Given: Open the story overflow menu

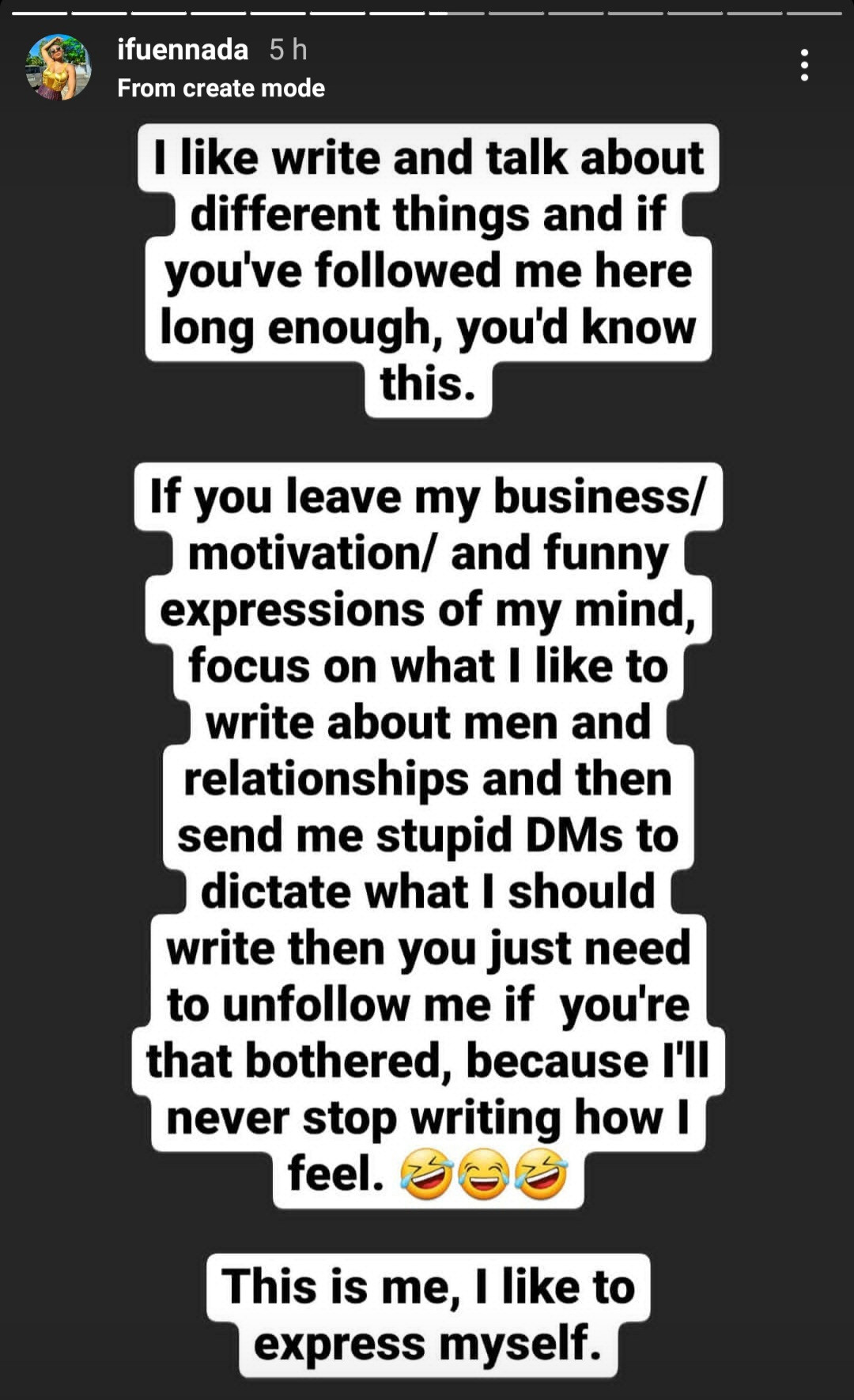Looking at the screenshot, I should tap(804, 65).
